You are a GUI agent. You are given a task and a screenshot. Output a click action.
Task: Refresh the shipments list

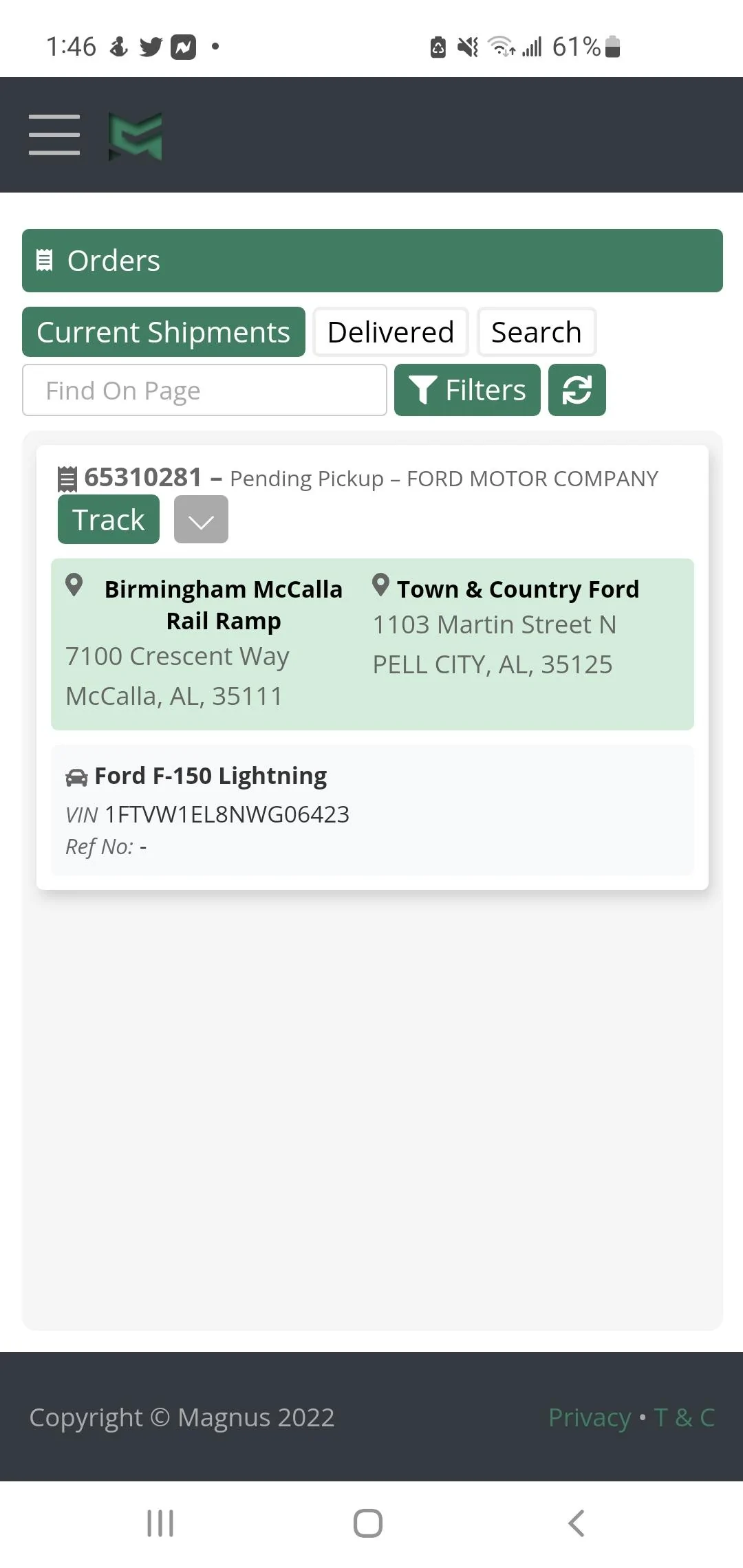tap(577, 389)
